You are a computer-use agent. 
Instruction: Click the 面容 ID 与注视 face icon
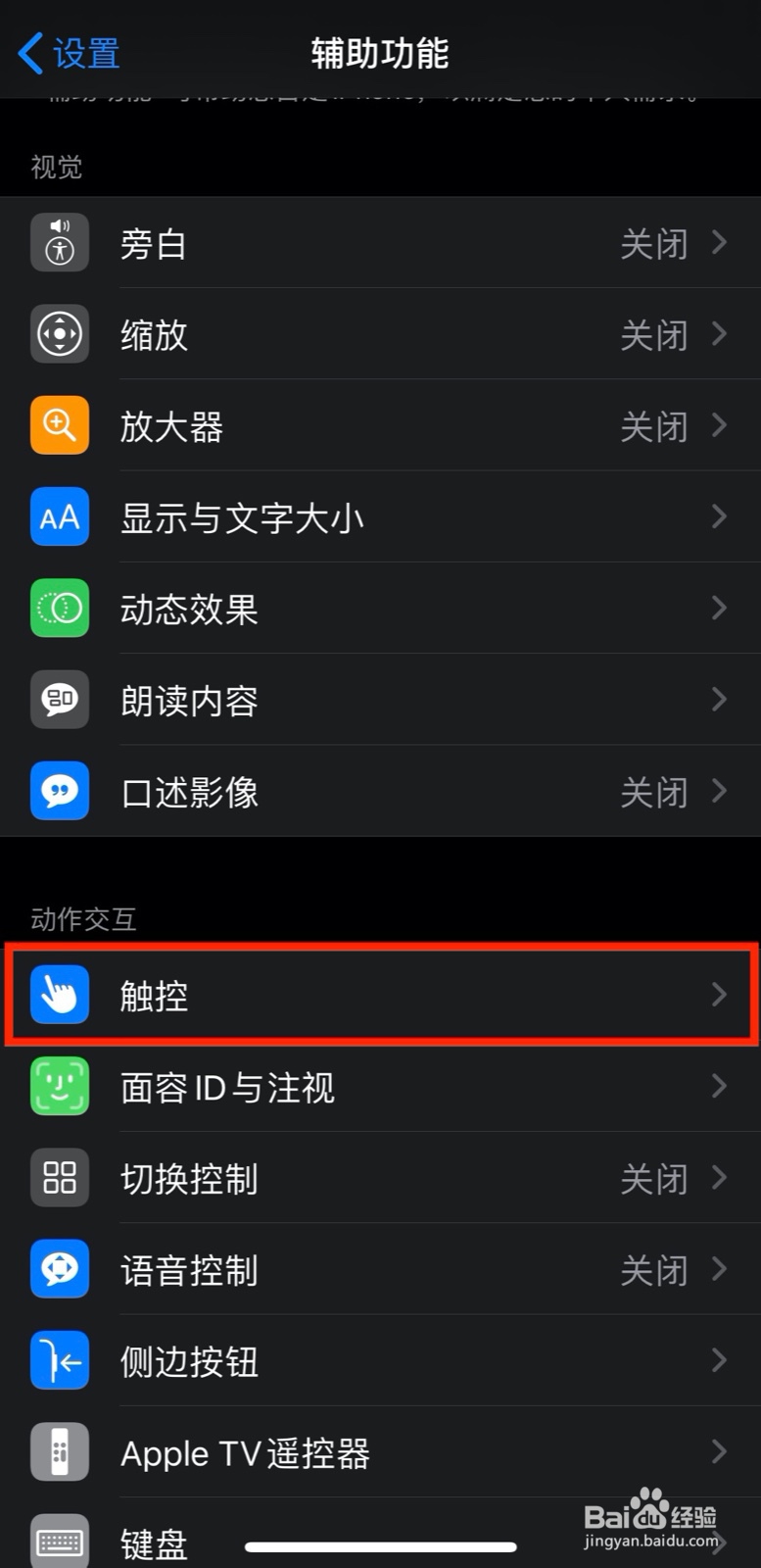(x=59, y=1086)
